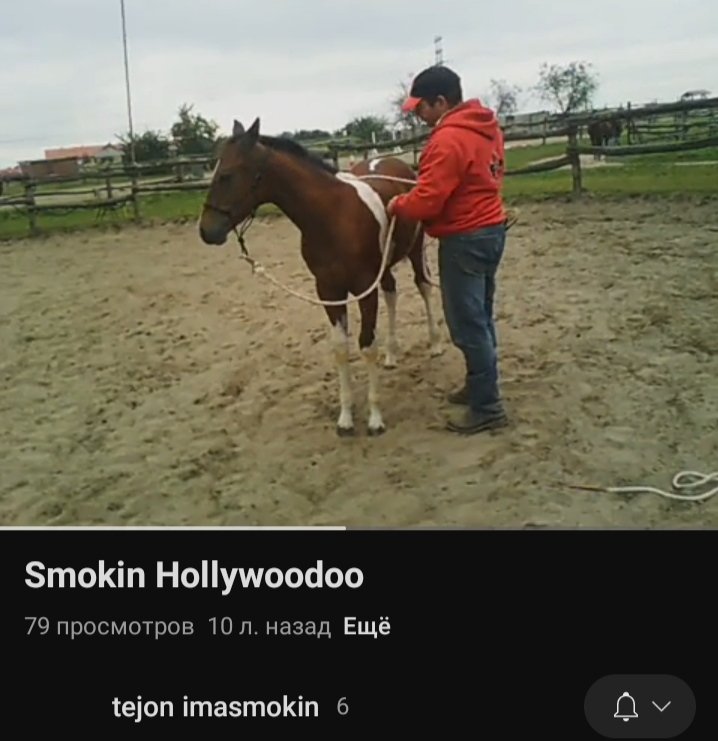Tap the video player to show controls
718x741 pixels.
click(x=359, y=265)
